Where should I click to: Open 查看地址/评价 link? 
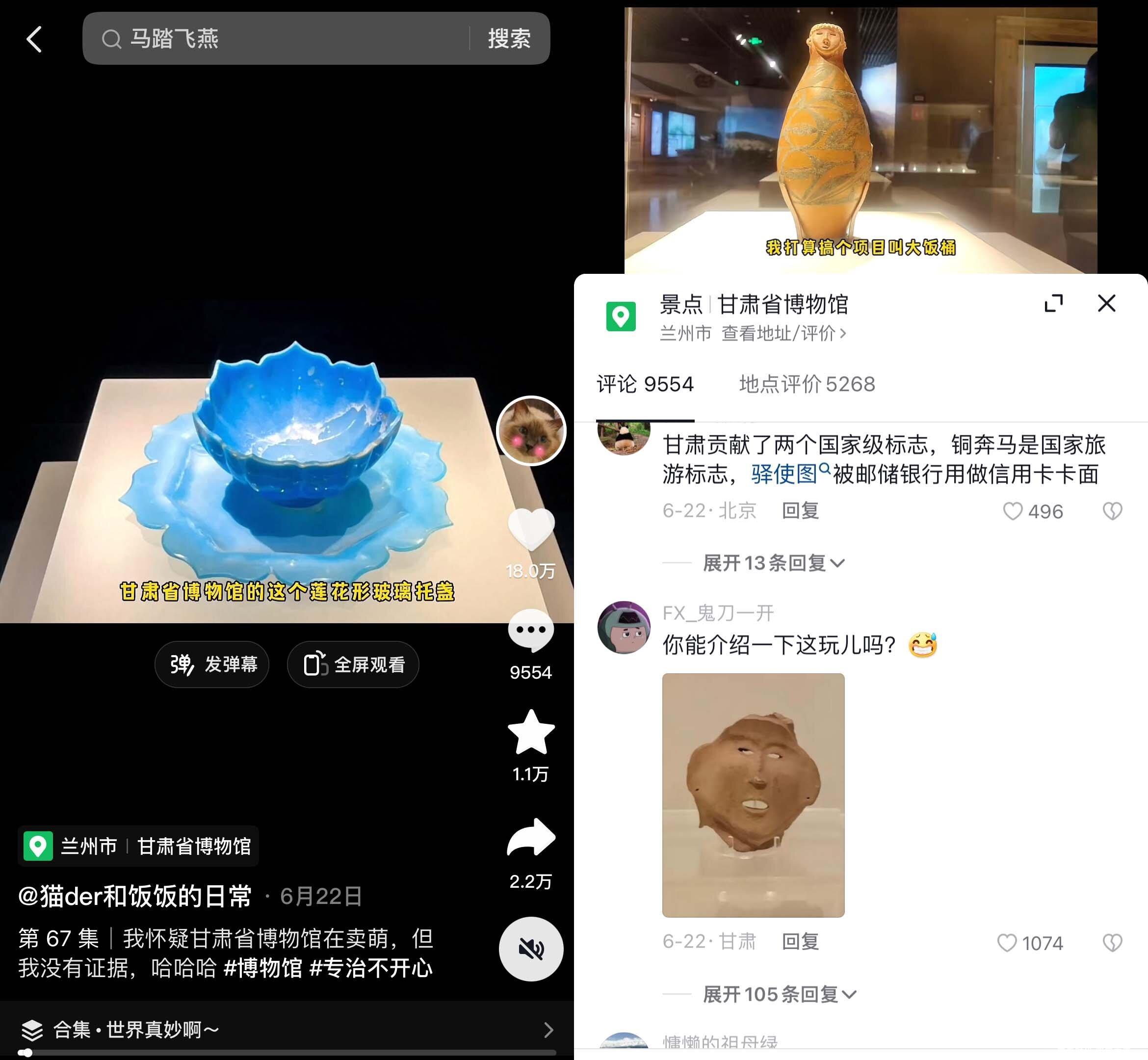pyautogui.click(x=783, y=333)
